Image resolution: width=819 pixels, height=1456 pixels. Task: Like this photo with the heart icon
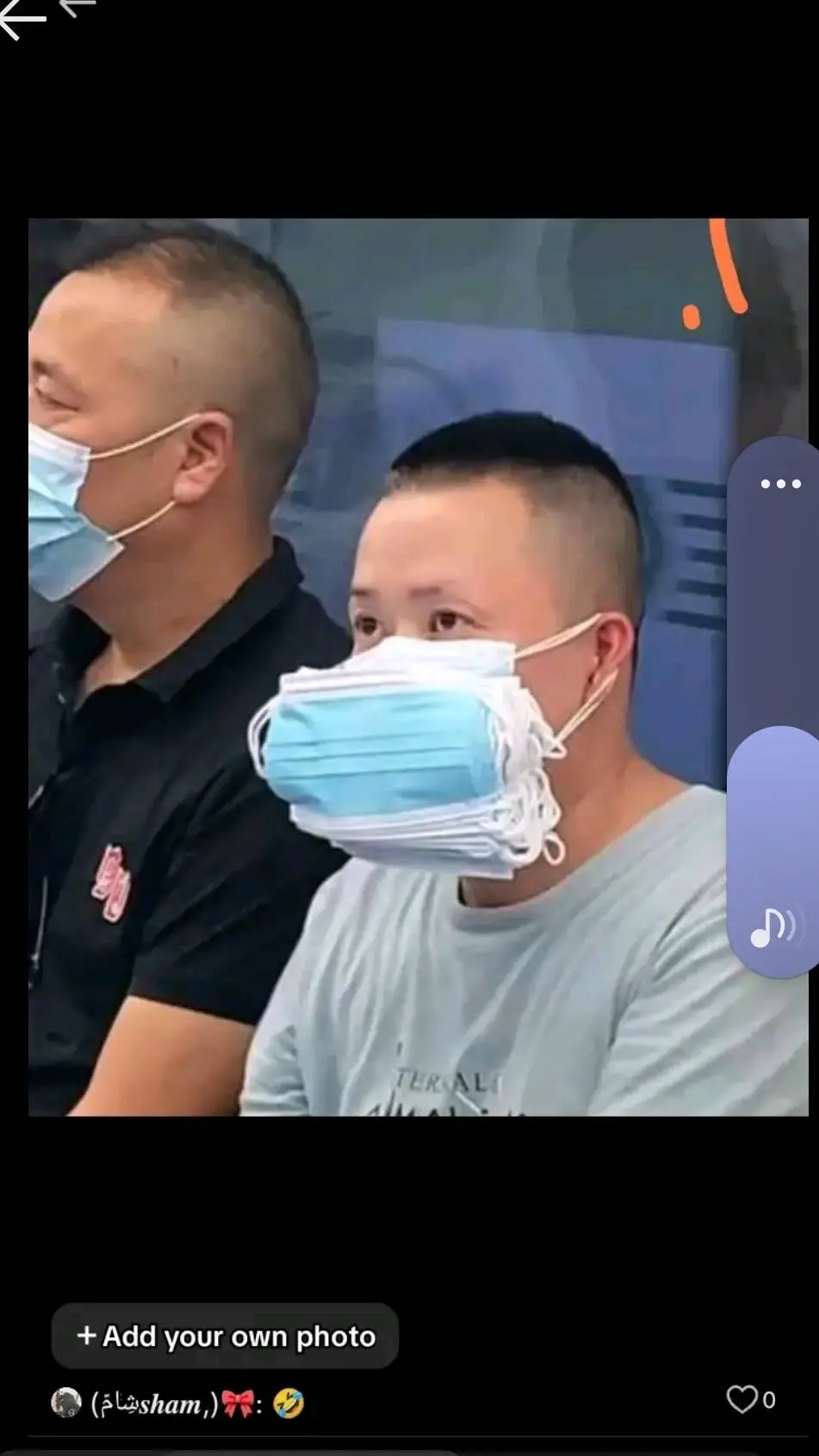(x=741, y=1399)
